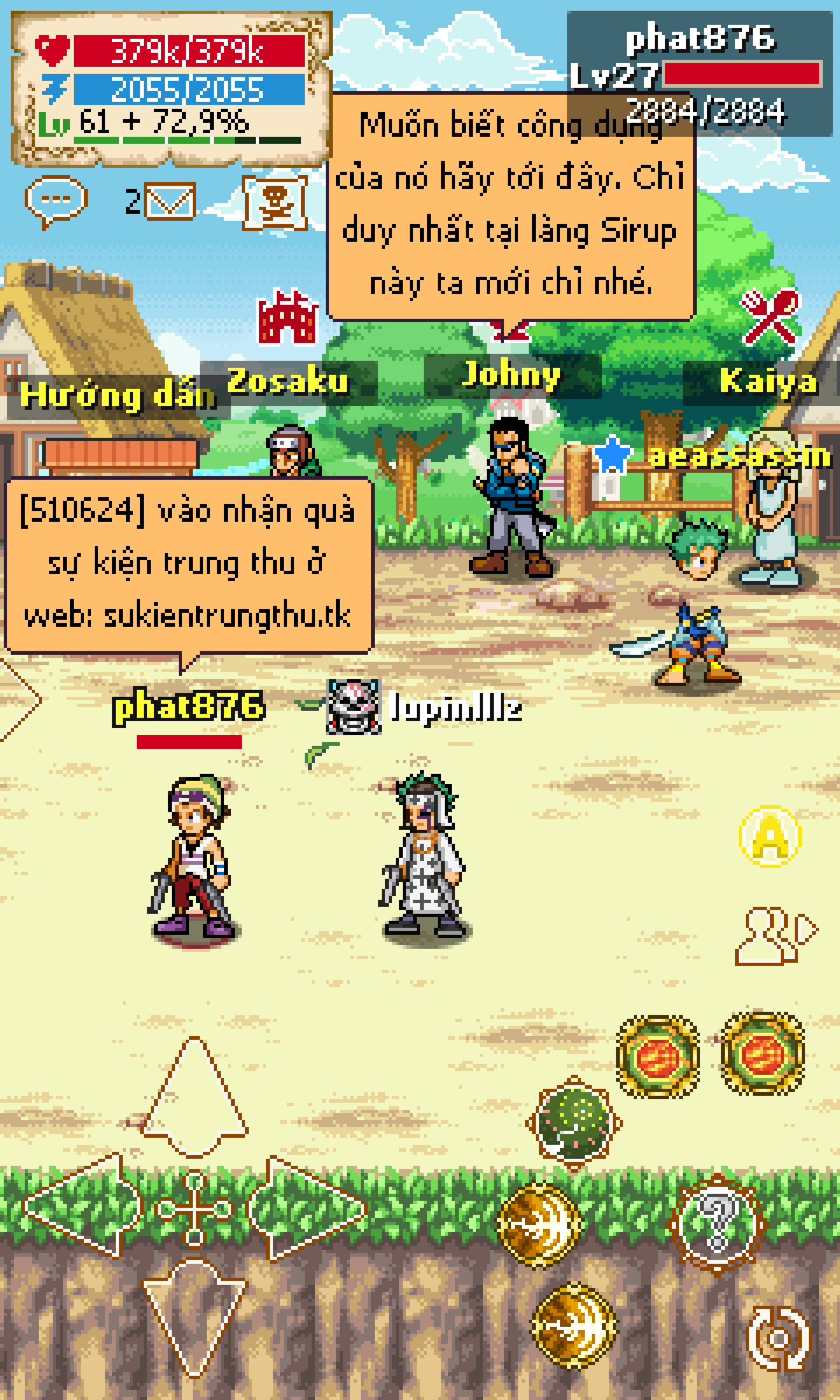Select player lupinlllz
This screenshot has height=1400, width=840.
tap(425, 856)
